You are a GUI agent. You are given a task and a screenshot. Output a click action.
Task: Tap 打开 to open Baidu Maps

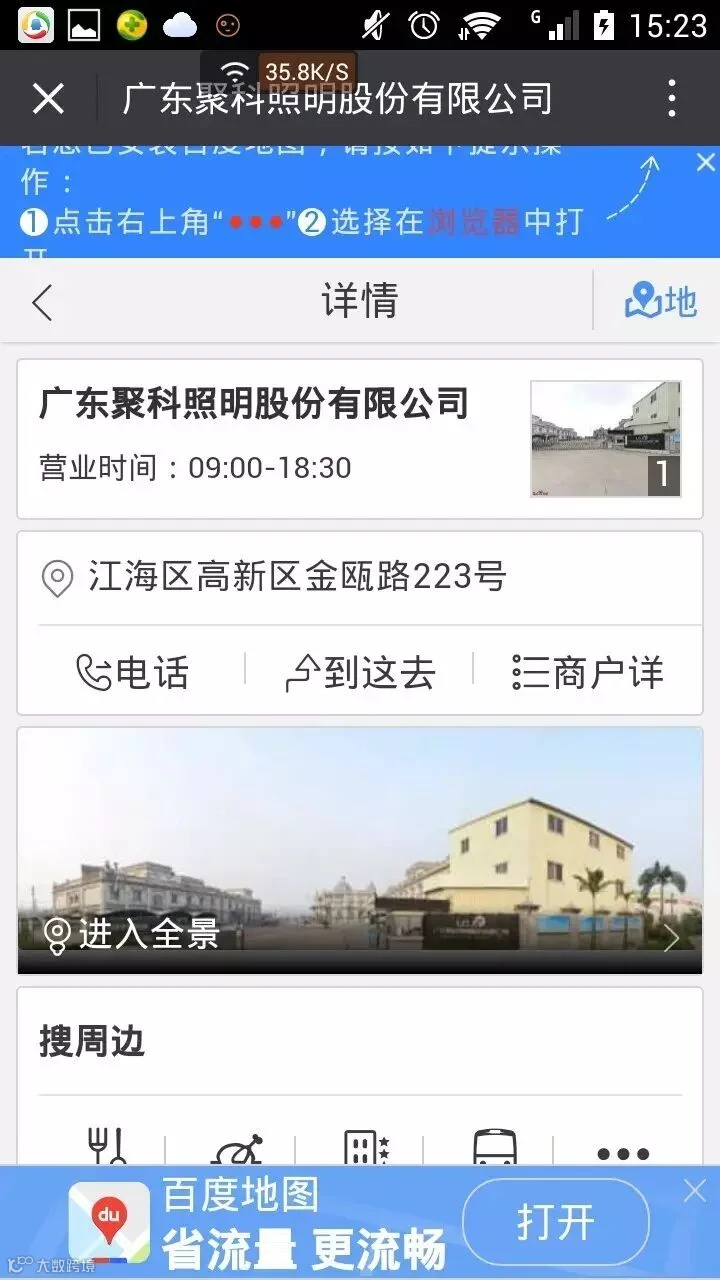coord(556,1222)
